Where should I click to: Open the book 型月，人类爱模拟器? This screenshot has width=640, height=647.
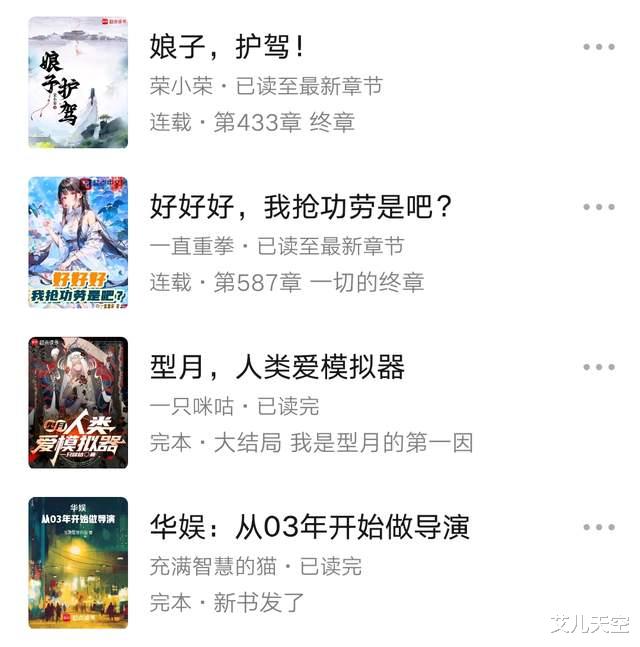pos(277,367)
